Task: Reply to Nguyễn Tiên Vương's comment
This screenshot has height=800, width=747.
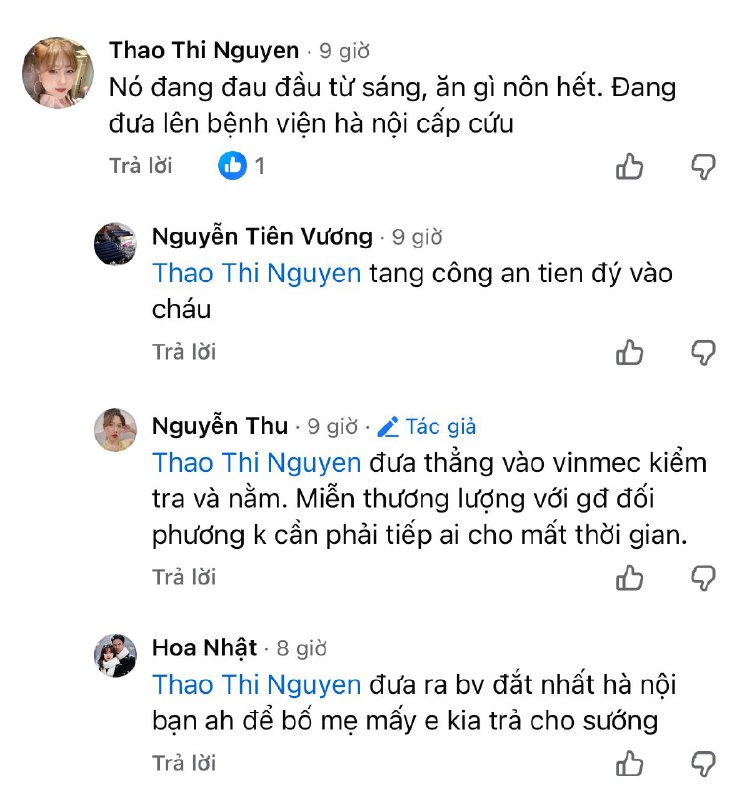Action: 183,352
